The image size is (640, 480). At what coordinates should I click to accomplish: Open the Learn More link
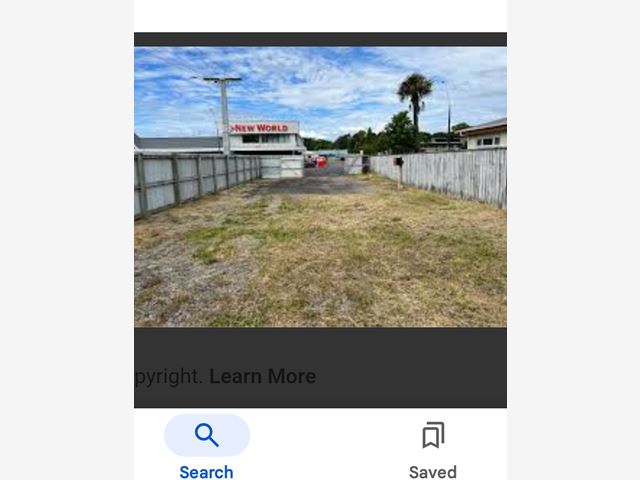pos(262,377)
